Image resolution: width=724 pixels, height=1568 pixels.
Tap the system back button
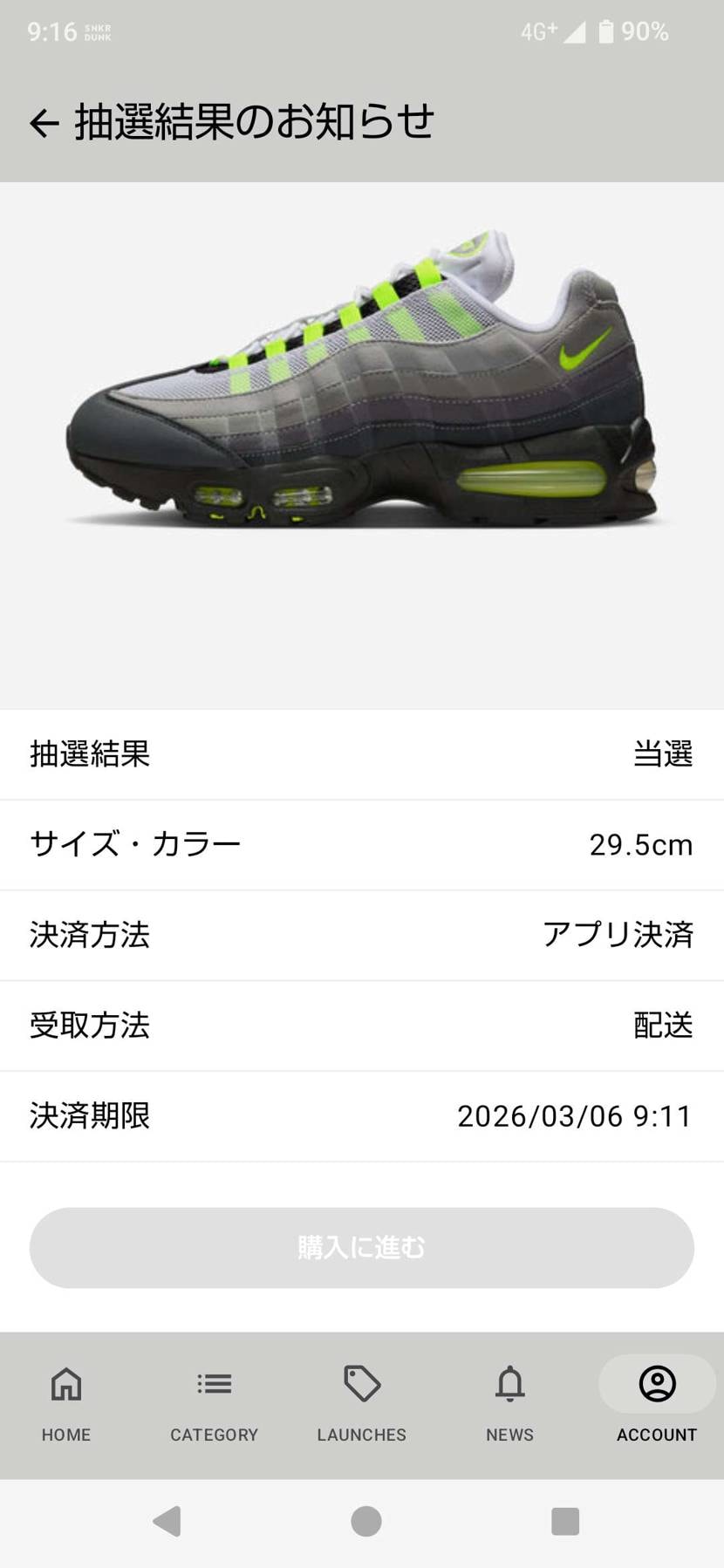coord(167,1521)
